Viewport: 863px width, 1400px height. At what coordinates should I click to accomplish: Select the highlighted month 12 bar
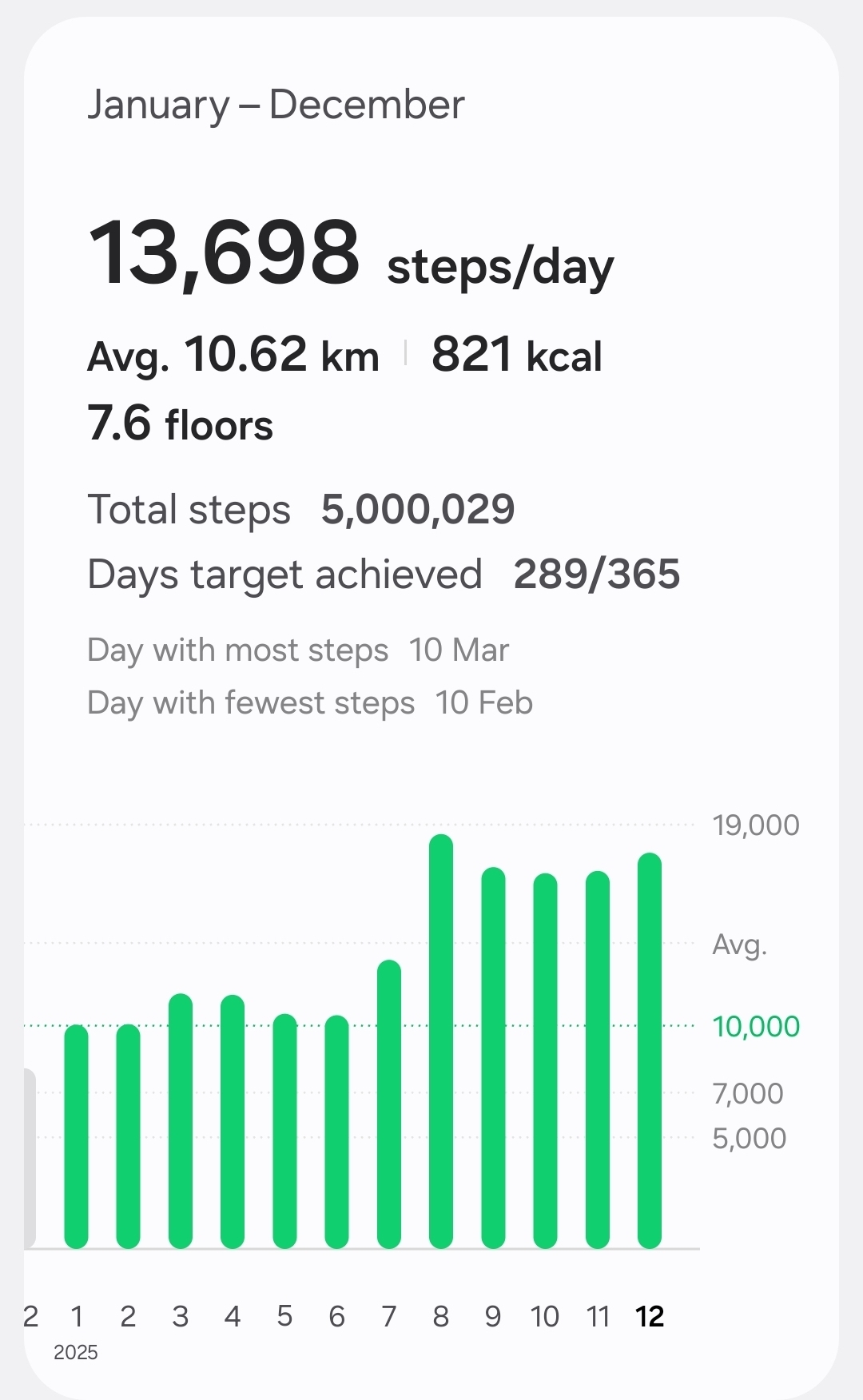click(x=650, y=1050)
